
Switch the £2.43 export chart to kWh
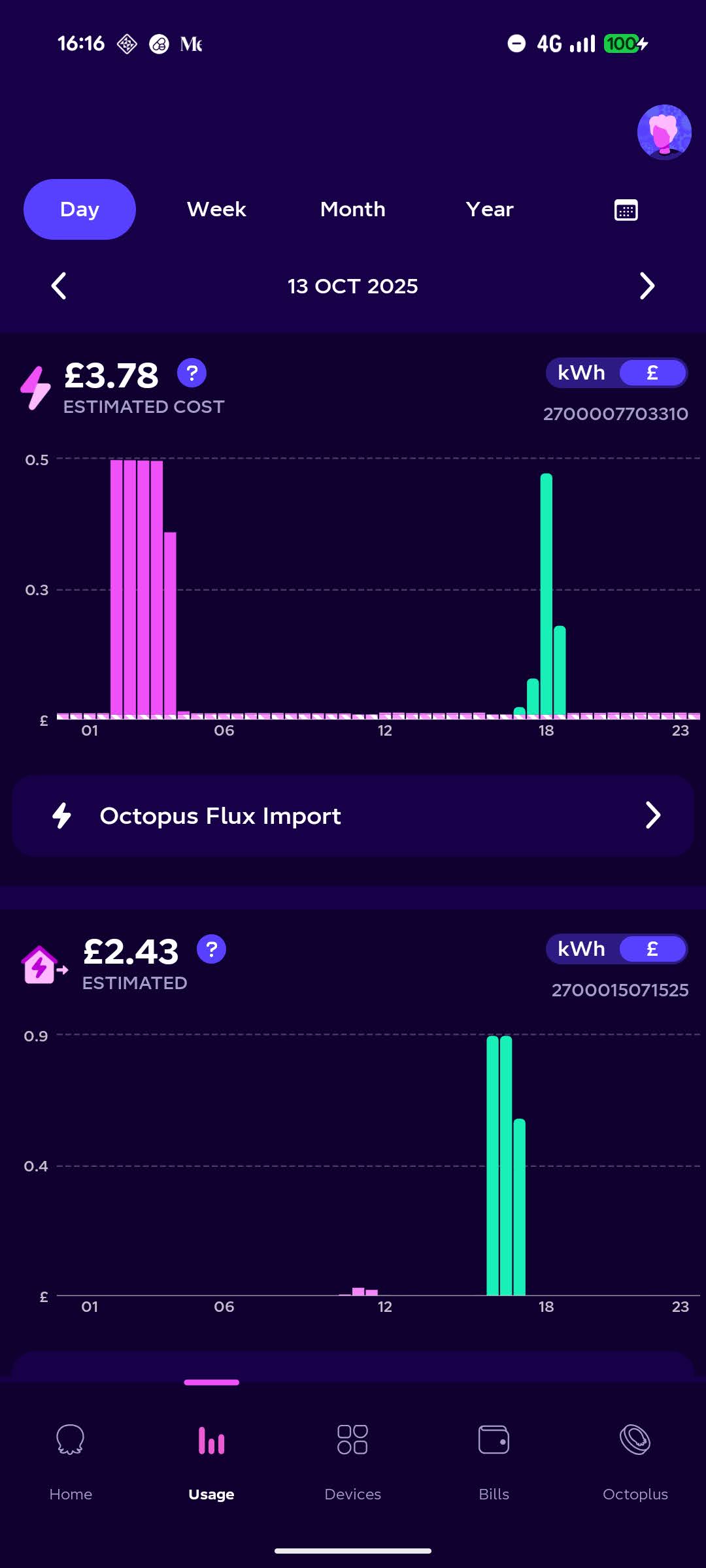[x=581, y=949]
